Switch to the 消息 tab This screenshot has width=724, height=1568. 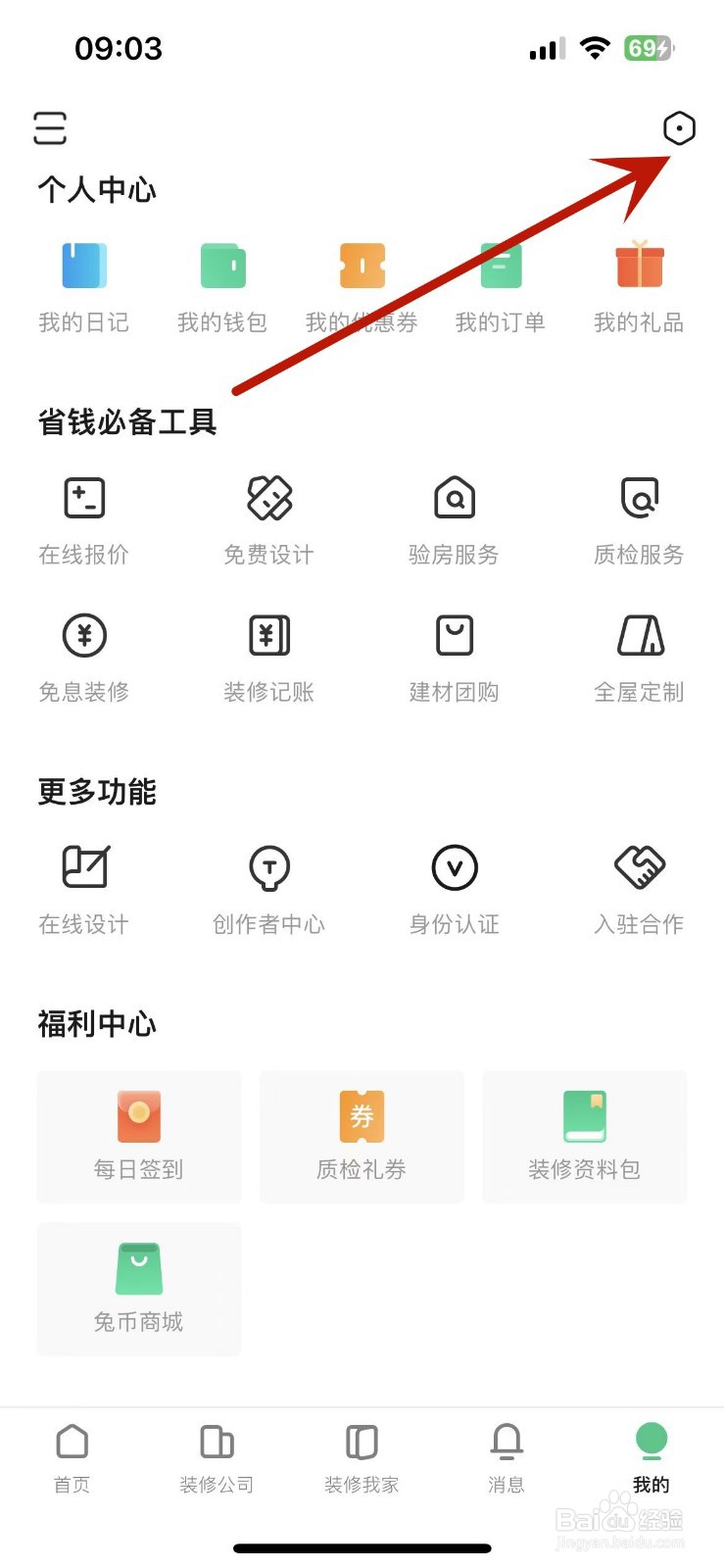click(507, 1458)
